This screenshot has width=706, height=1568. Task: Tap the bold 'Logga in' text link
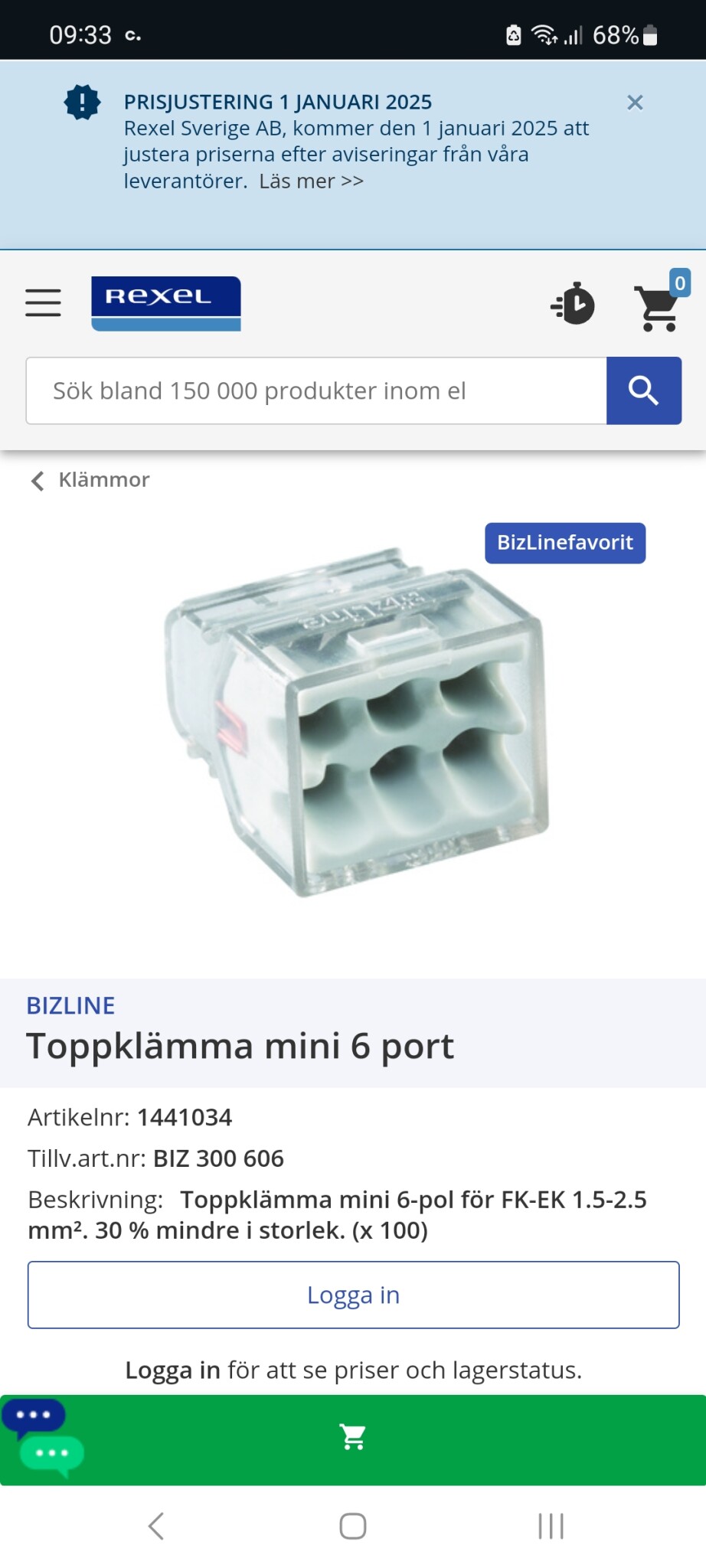[x=173, y=1370]
